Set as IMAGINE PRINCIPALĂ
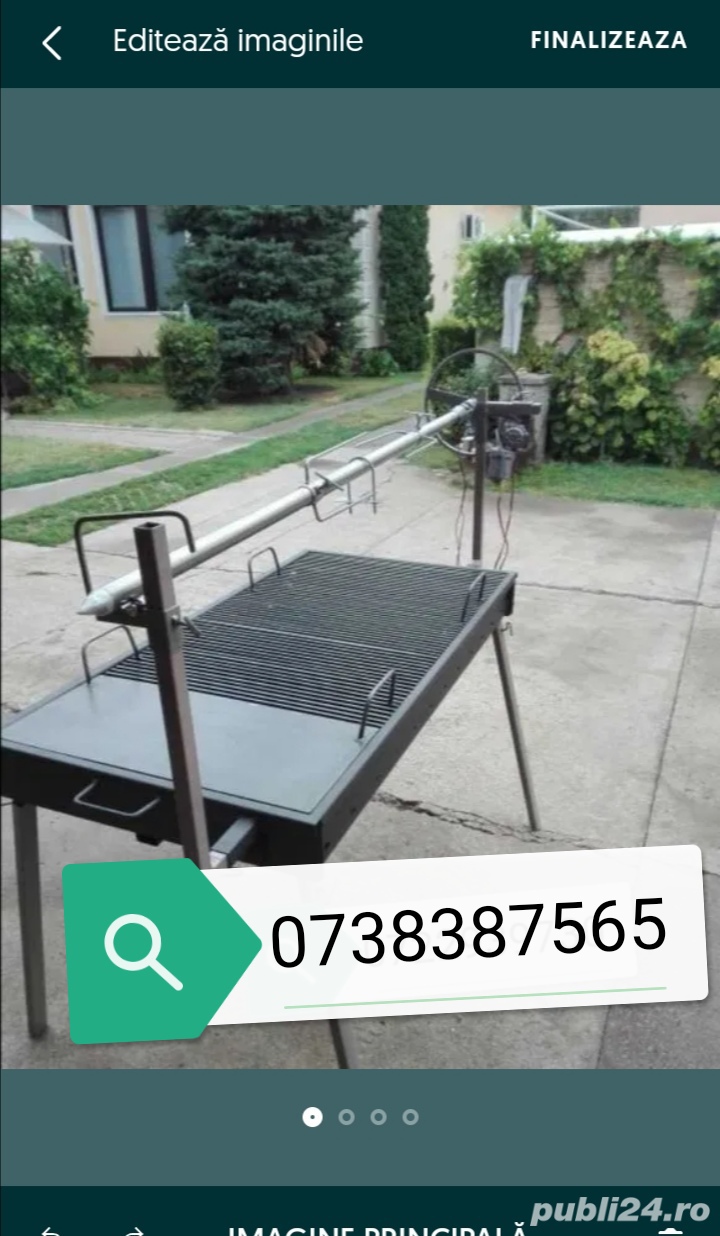The width and height of the screenshot is (720, 1236). [x=378, y=1228]
